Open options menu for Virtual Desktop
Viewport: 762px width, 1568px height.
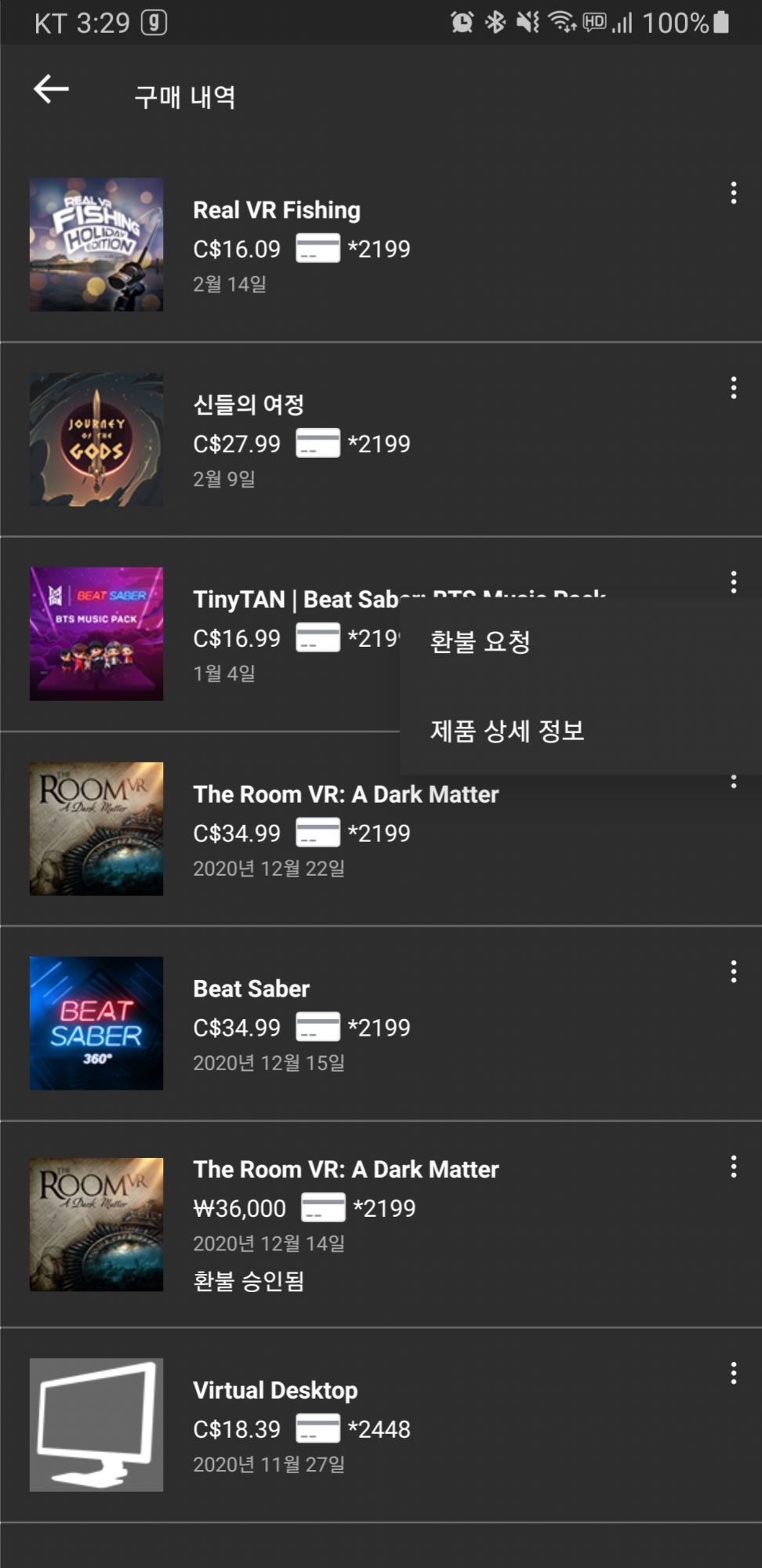tap(733, 1373)
